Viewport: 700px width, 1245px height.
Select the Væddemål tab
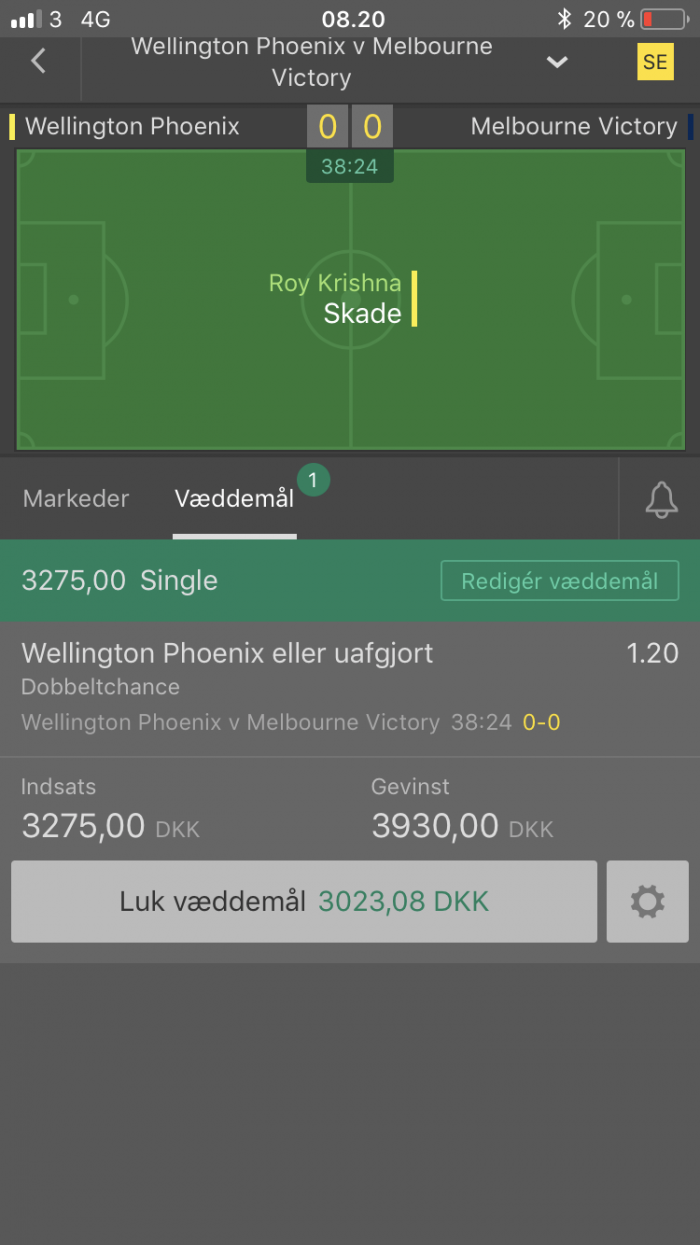click(234, 499)
